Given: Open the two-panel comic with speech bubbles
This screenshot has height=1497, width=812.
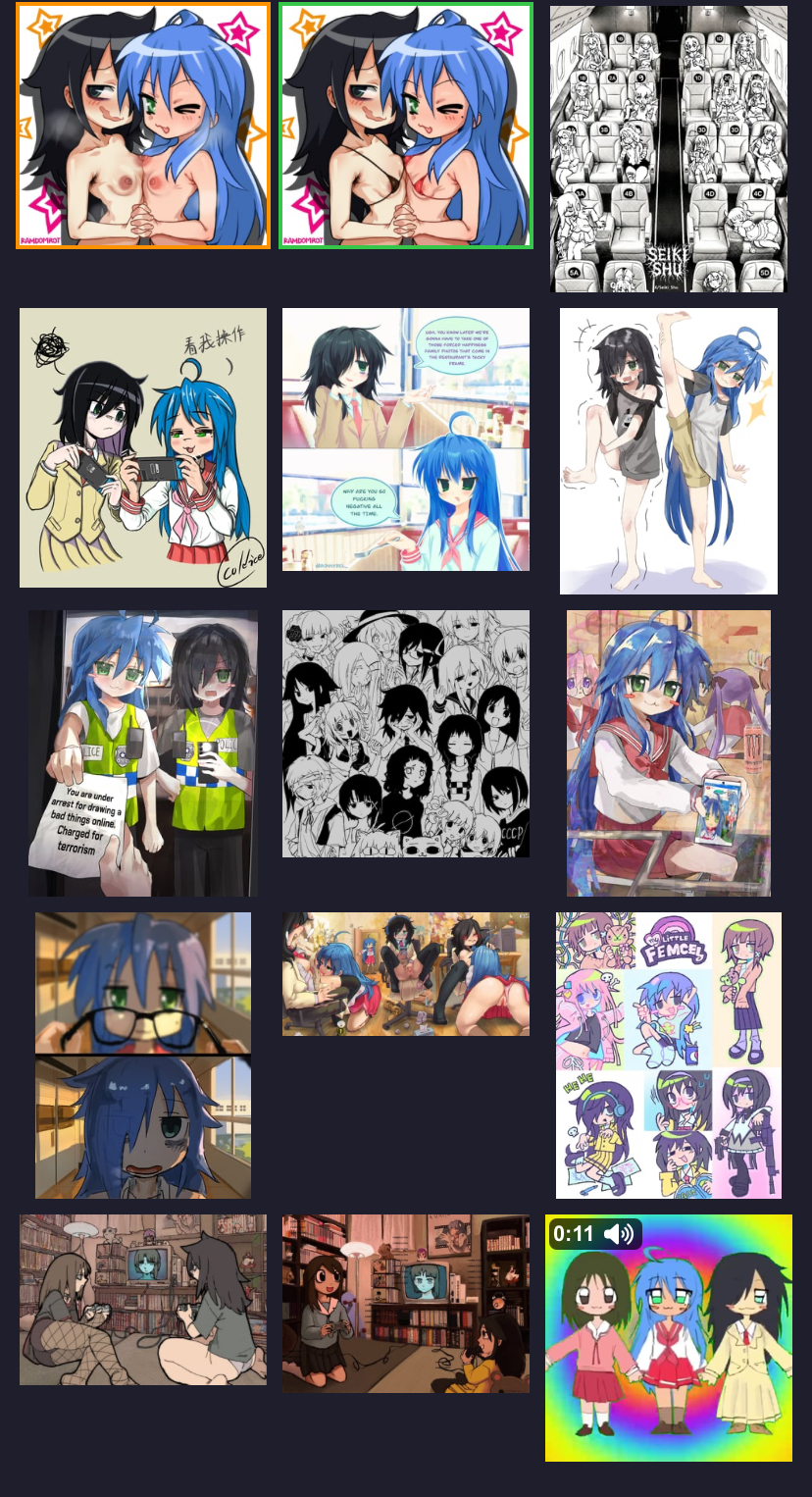Looking at the screenshot, I should coord(406,439).
